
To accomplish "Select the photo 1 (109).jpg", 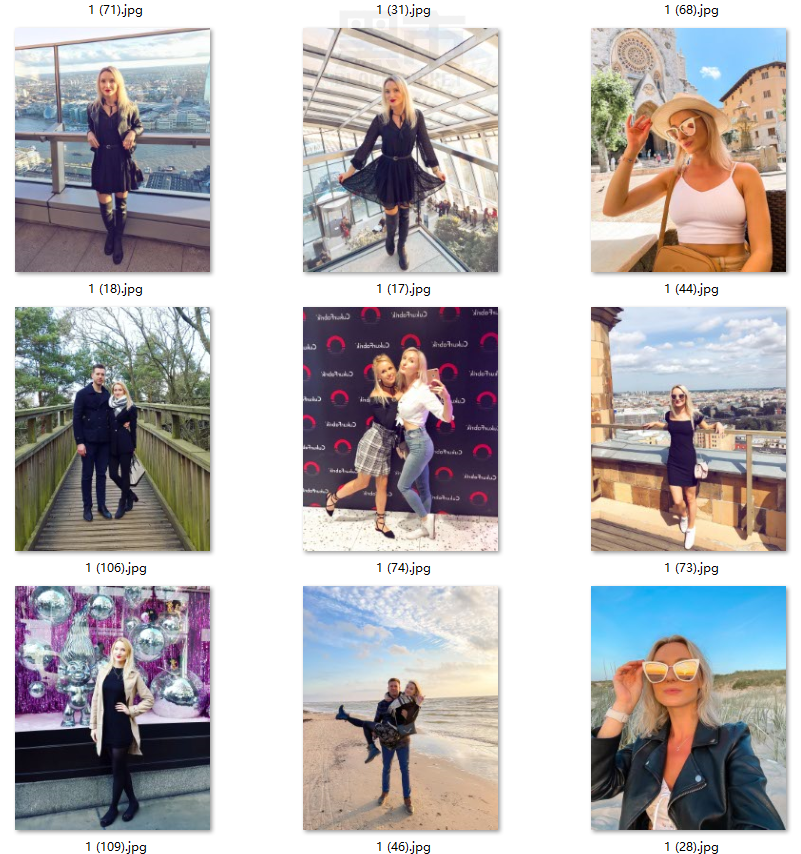I will coord(112,708).
